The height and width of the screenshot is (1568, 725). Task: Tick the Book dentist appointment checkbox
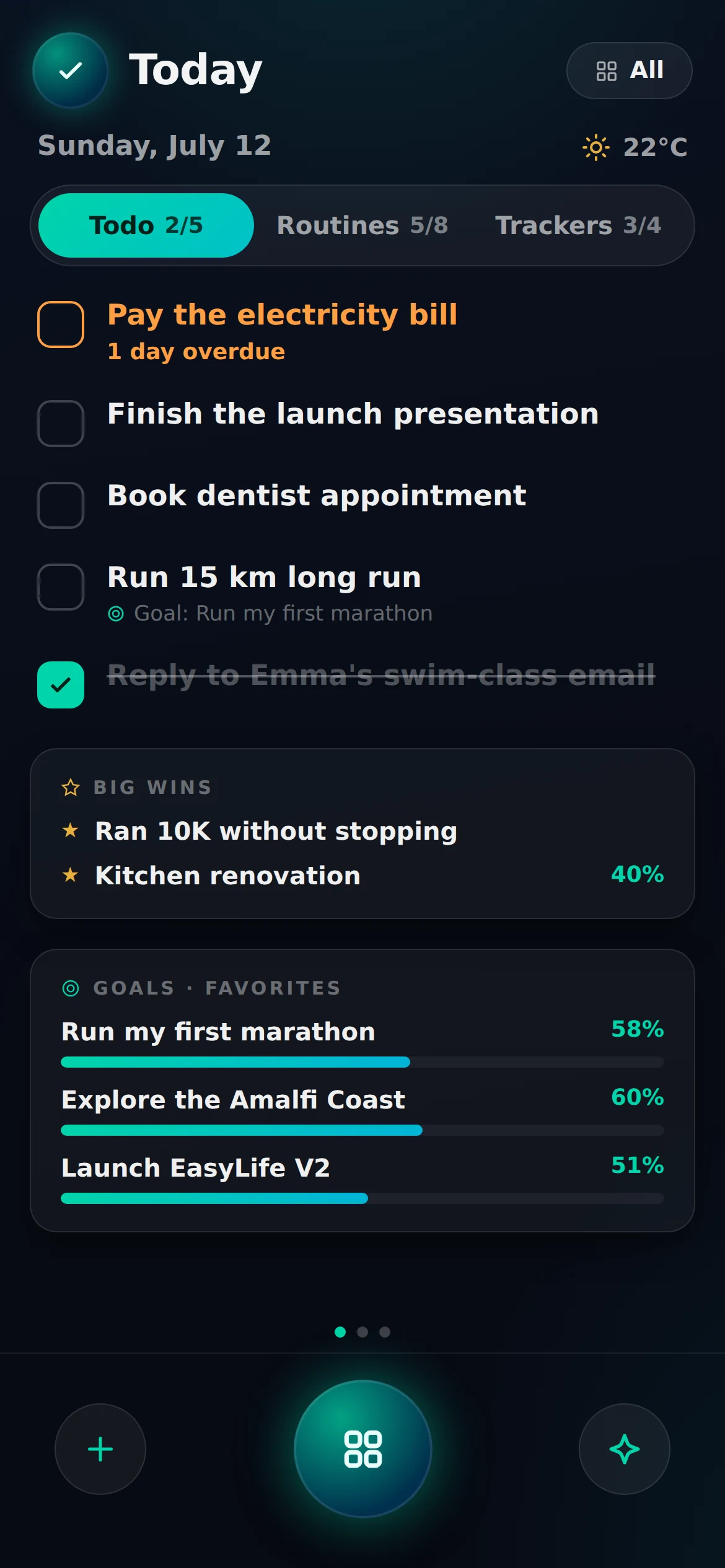61,505
